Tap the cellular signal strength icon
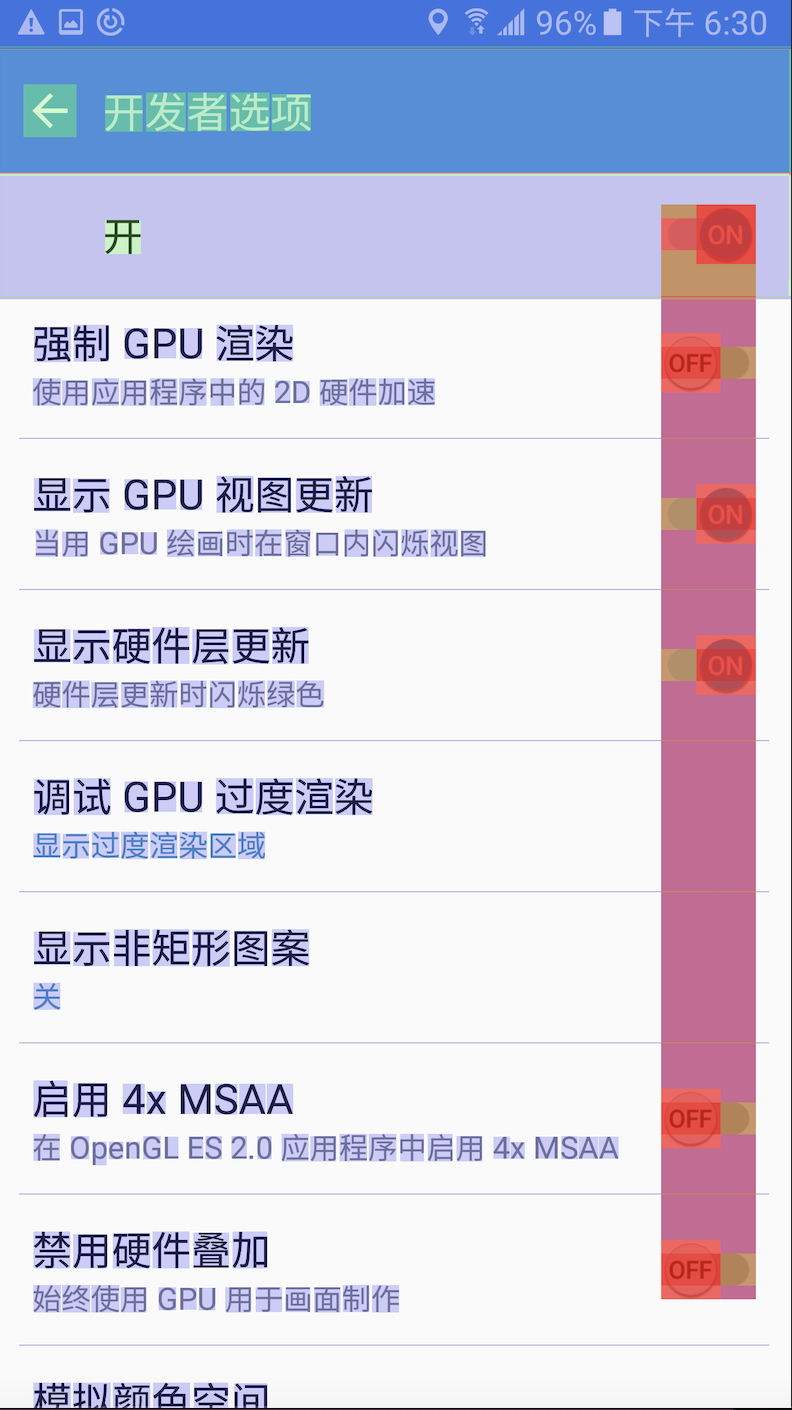Screen dimensions: 792x1410 (x=513, y=22)
